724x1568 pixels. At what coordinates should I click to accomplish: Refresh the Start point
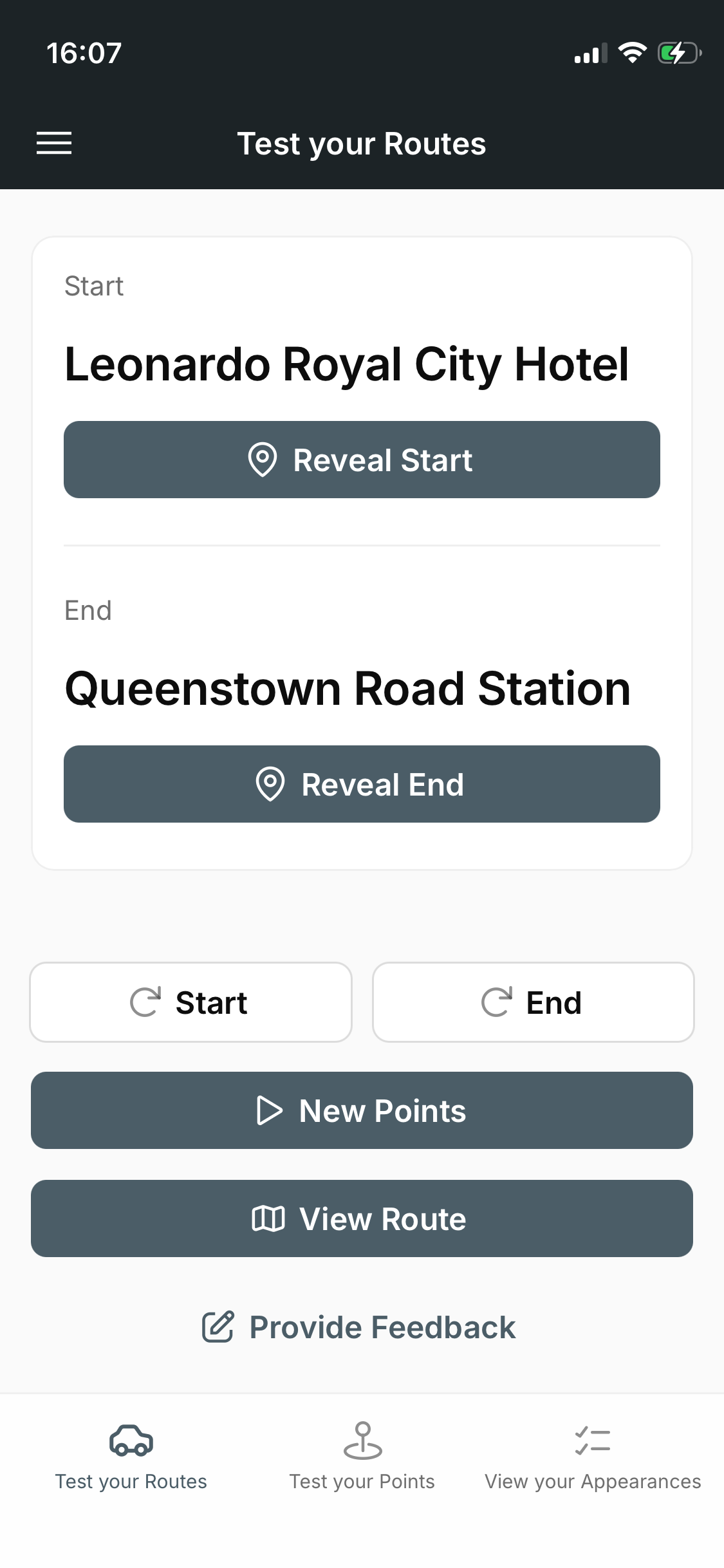point(190,1002)
